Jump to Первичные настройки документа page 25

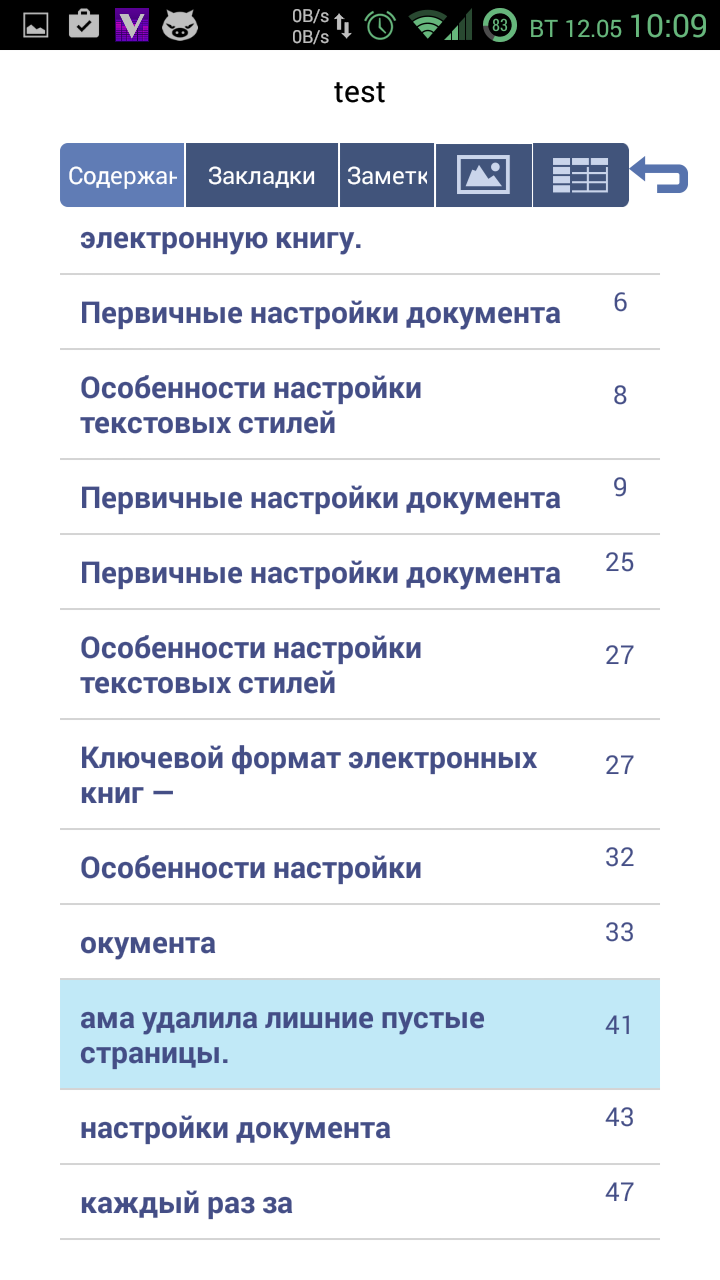[360, 572]
